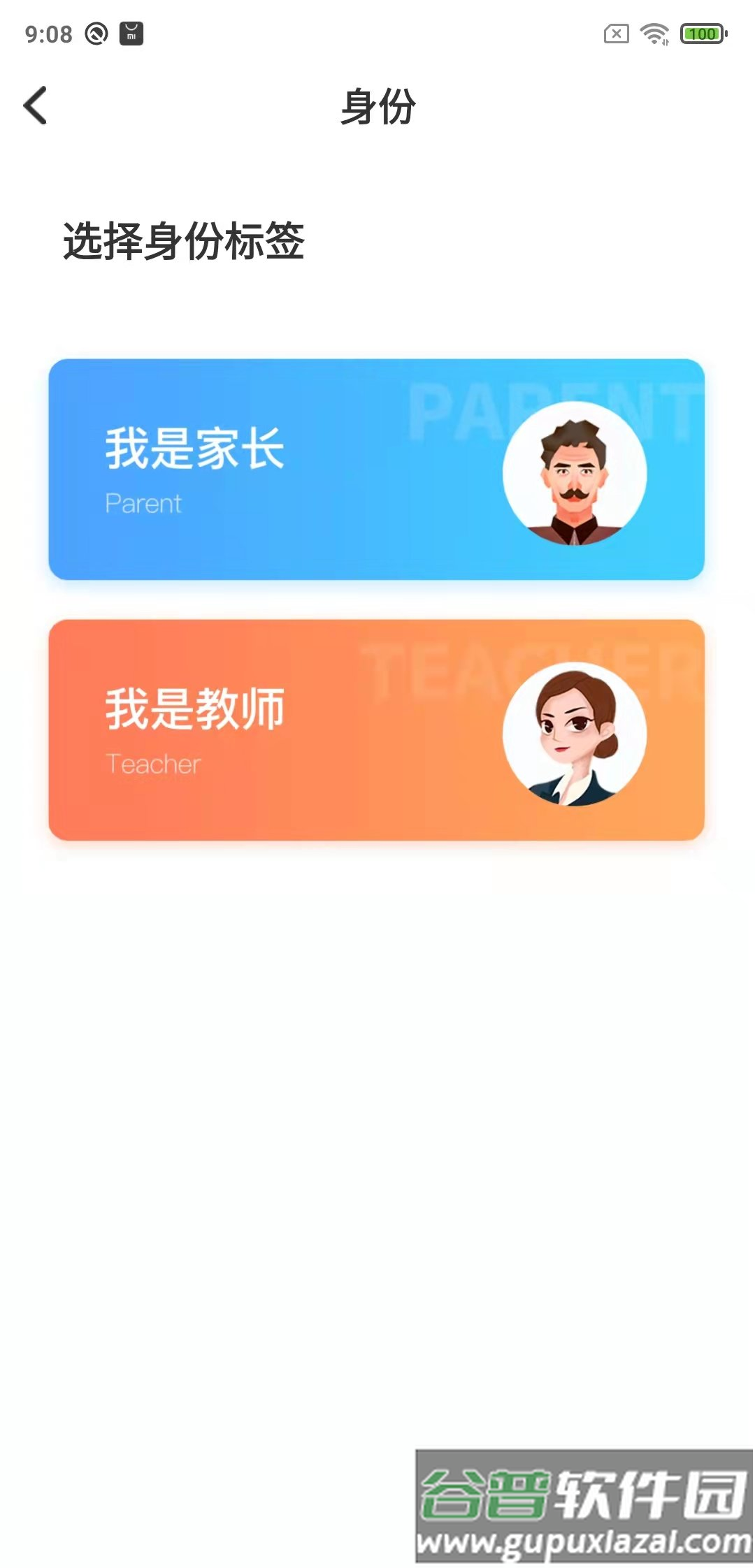Click the 选择身份标签 heading
Image resolution: width=755 pixels, height=1568 pixels.
click(185, 241)
